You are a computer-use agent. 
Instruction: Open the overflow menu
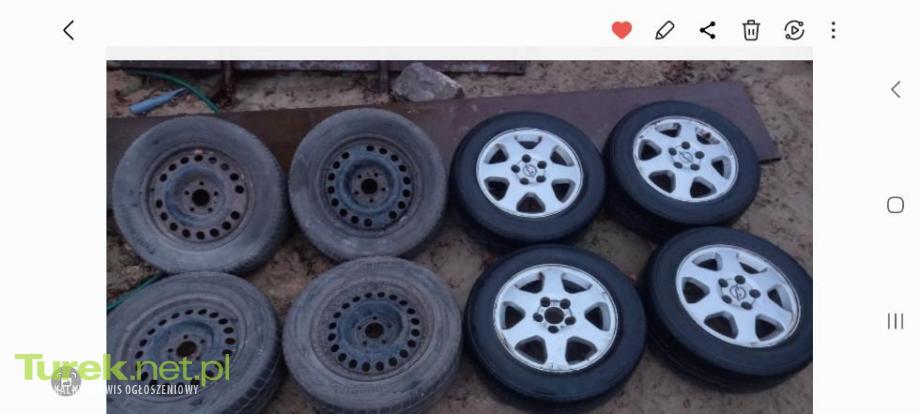pos(833,30)
